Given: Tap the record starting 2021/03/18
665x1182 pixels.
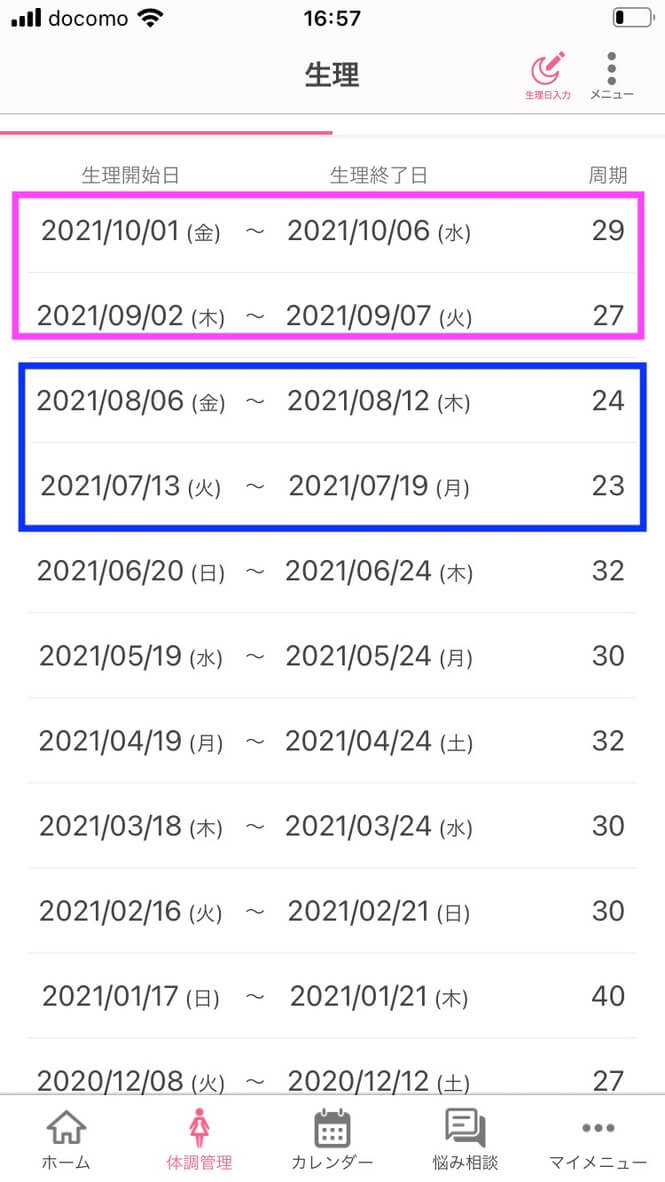Looking at the screenshot, I should click(x=332, y=827).
